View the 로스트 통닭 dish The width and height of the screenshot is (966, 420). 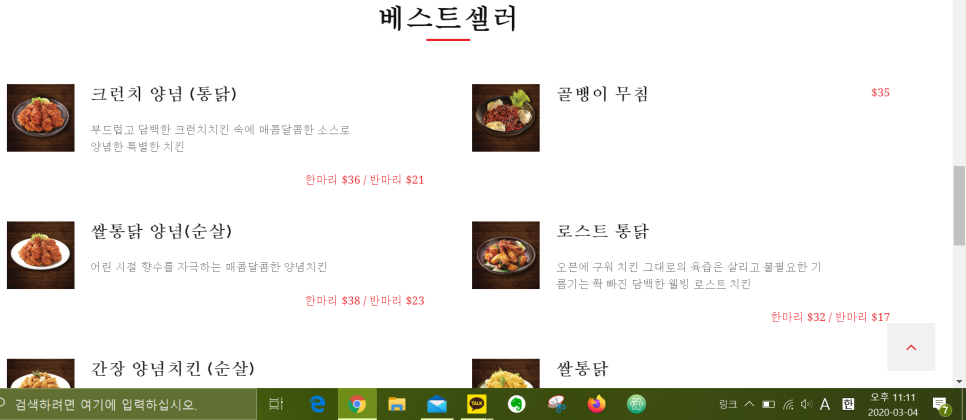pos(602,231)
